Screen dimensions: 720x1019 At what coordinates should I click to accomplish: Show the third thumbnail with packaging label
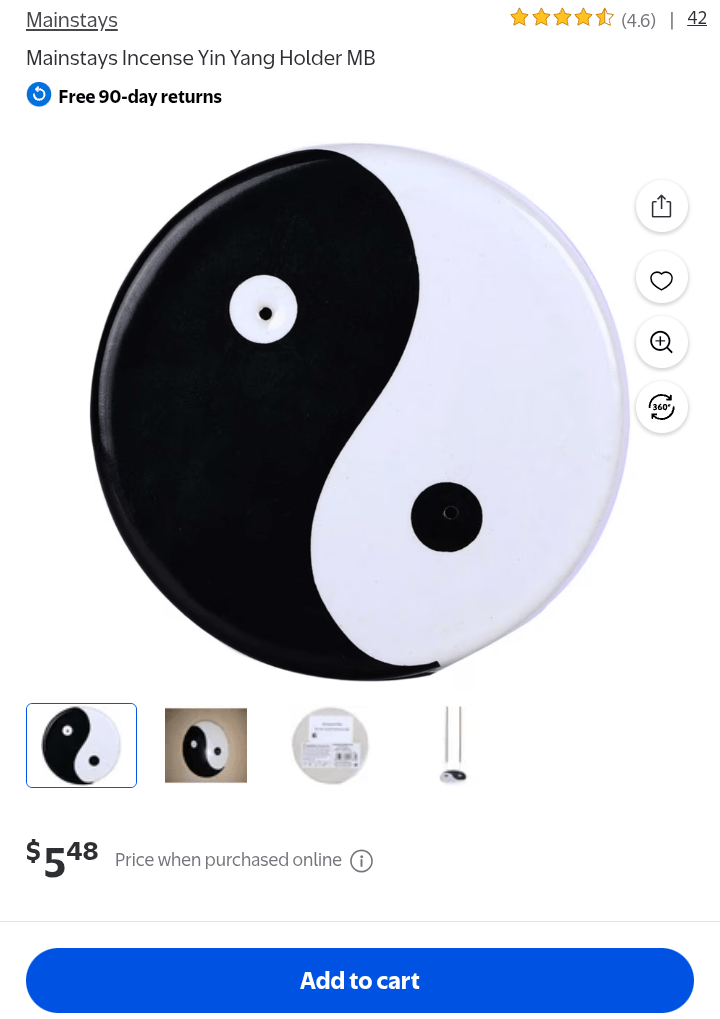point(330,745)
